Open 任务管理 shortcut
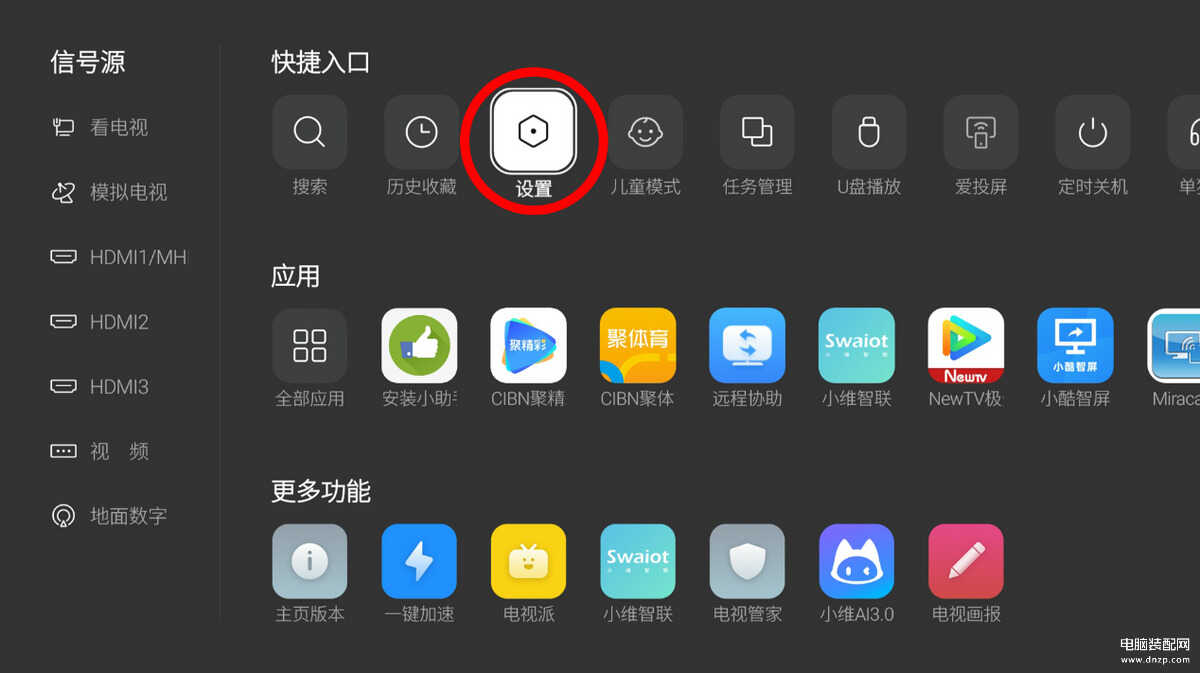Screen dimensions: 1200x673 757,132
